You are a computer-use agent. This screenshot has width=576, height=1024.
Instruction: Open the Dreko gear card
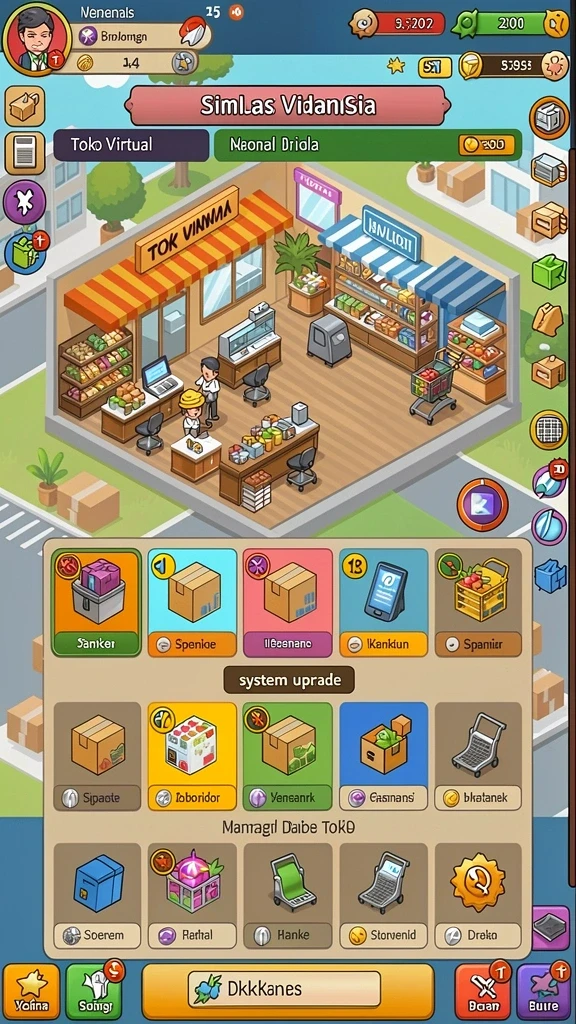tap(479, 896)
